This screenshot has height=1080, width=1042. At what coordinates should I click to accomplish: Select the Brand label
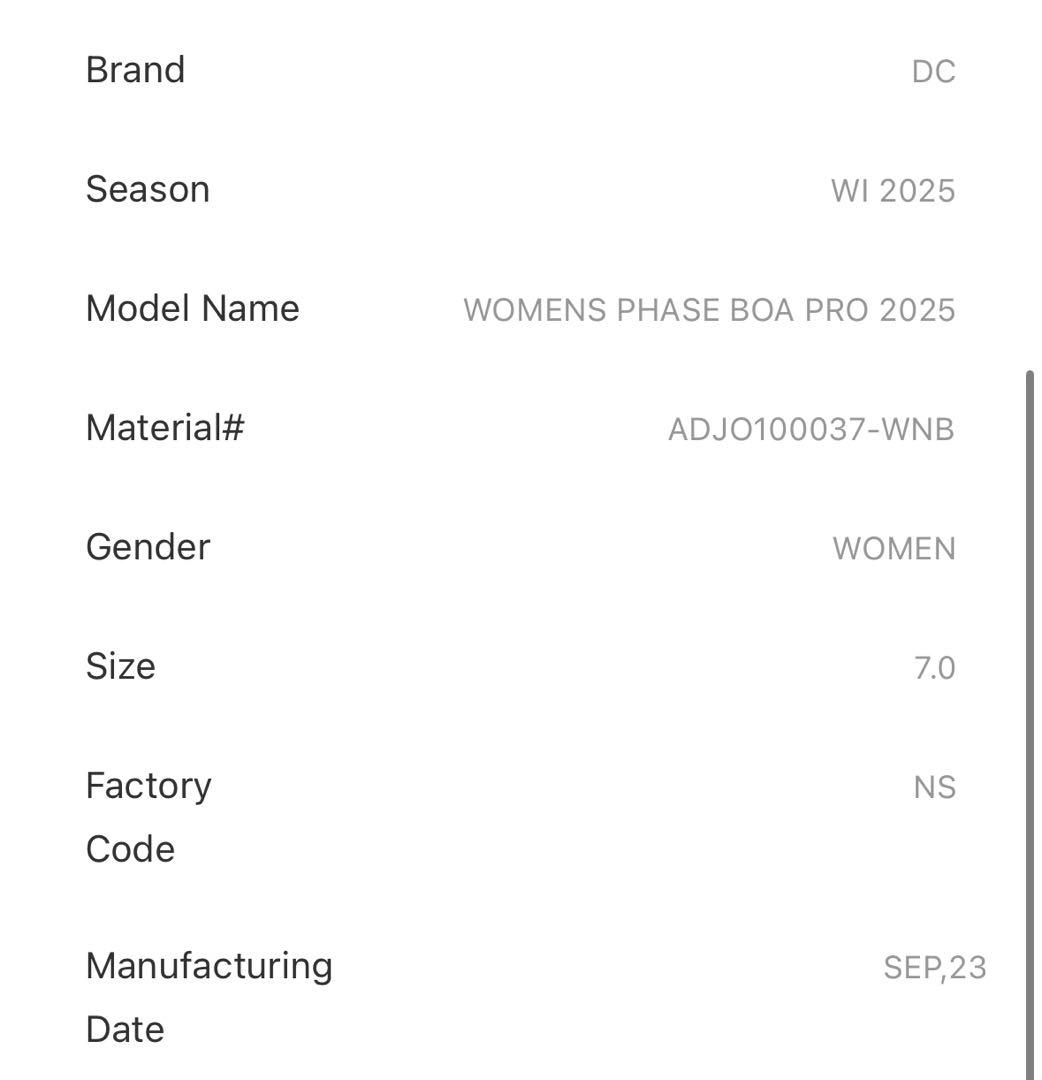[135, 70]
